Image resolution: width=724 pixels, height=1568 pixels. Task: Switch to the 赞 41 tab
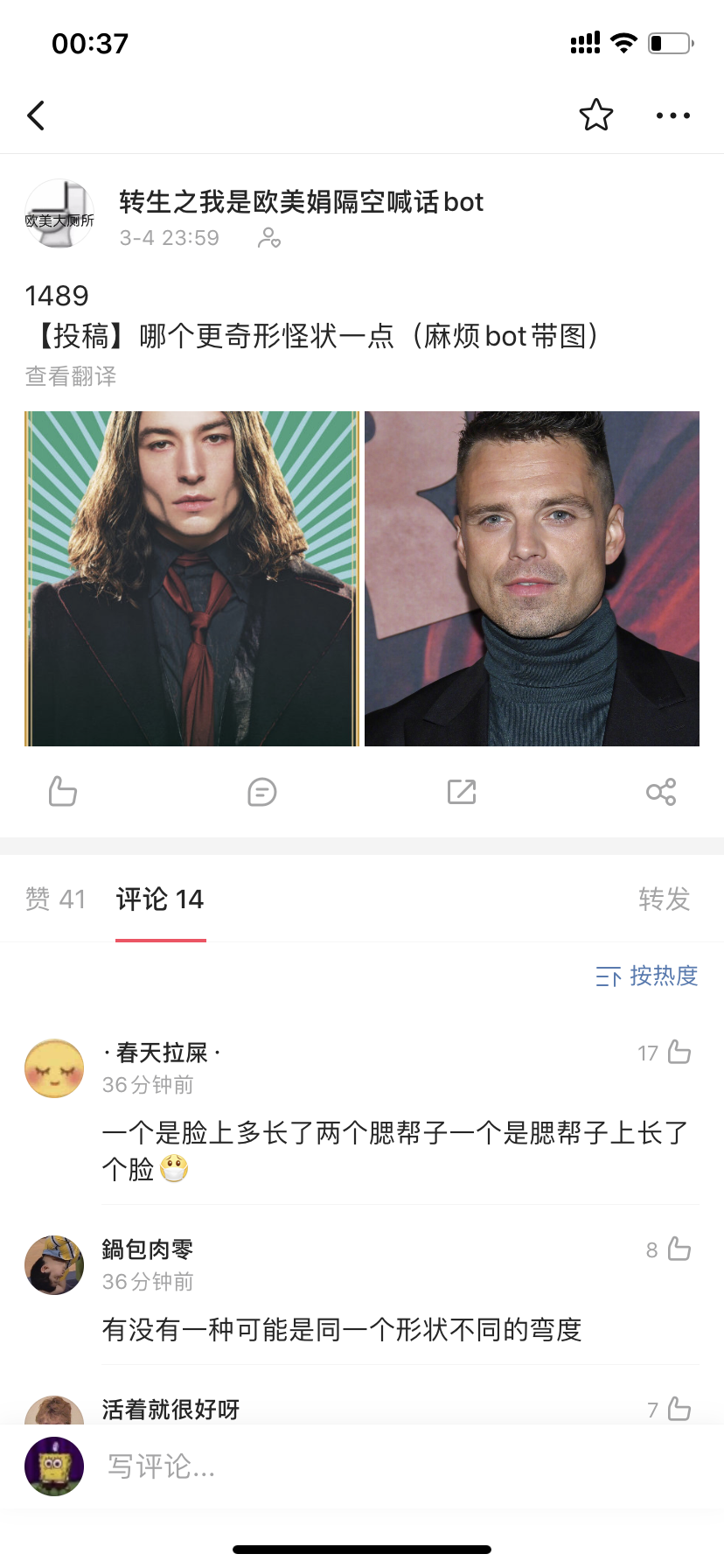tap(55, 899)
